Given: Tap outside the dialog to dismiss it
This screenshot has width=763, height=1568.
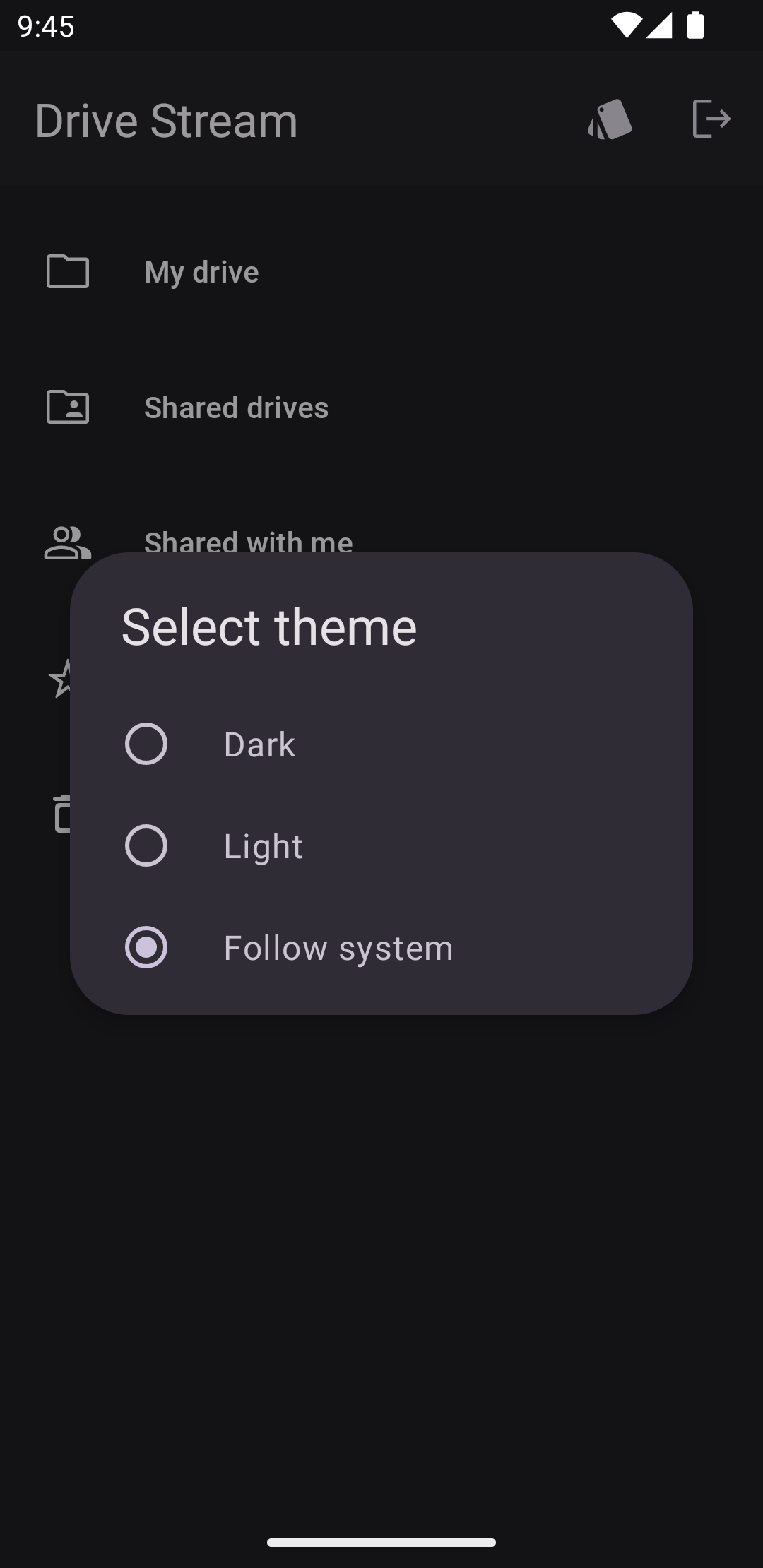Looking at the screenshot, I should 381,1271.
